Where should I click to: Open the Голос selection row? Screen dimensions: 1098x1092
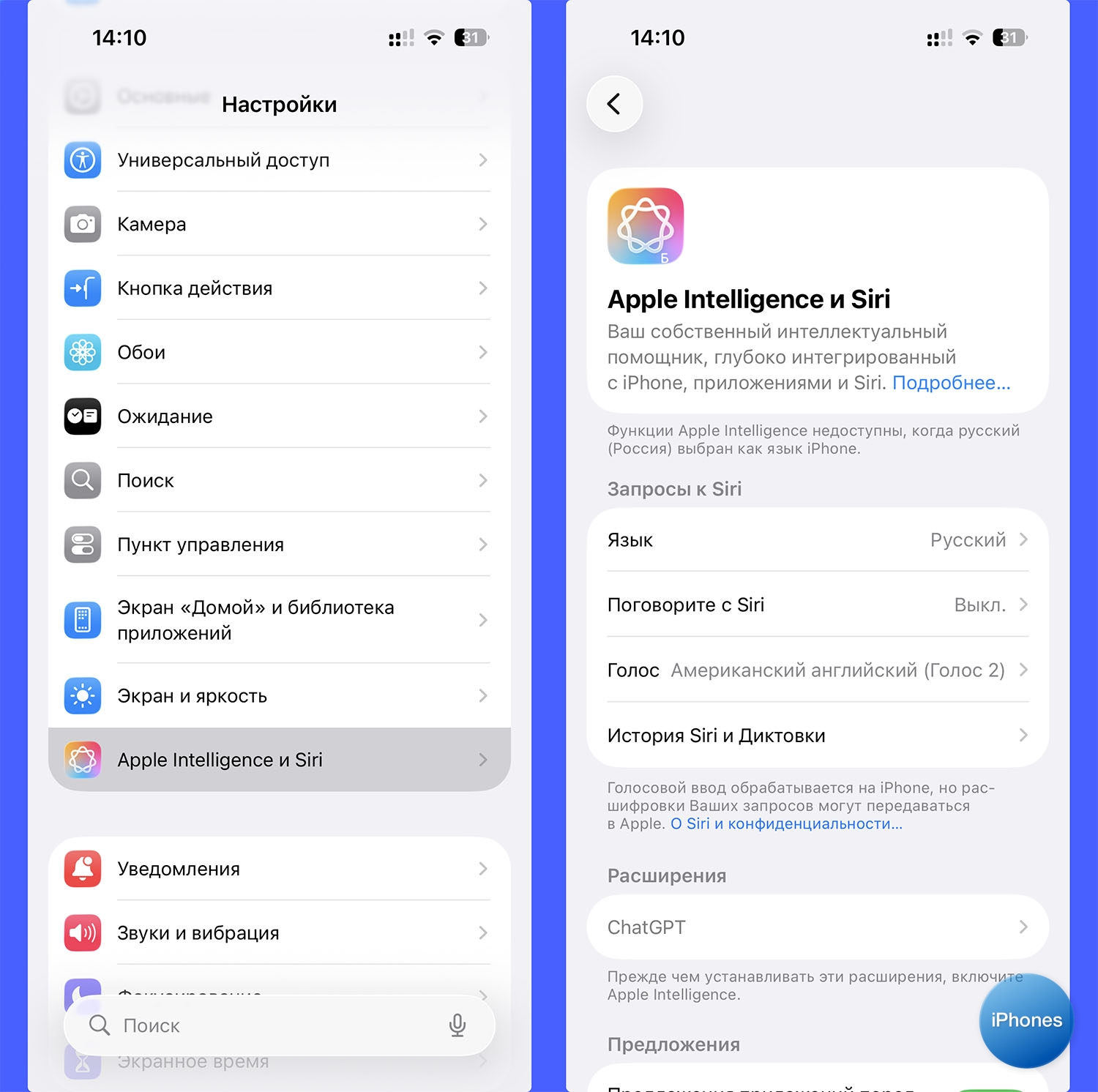tap(817, 670)
